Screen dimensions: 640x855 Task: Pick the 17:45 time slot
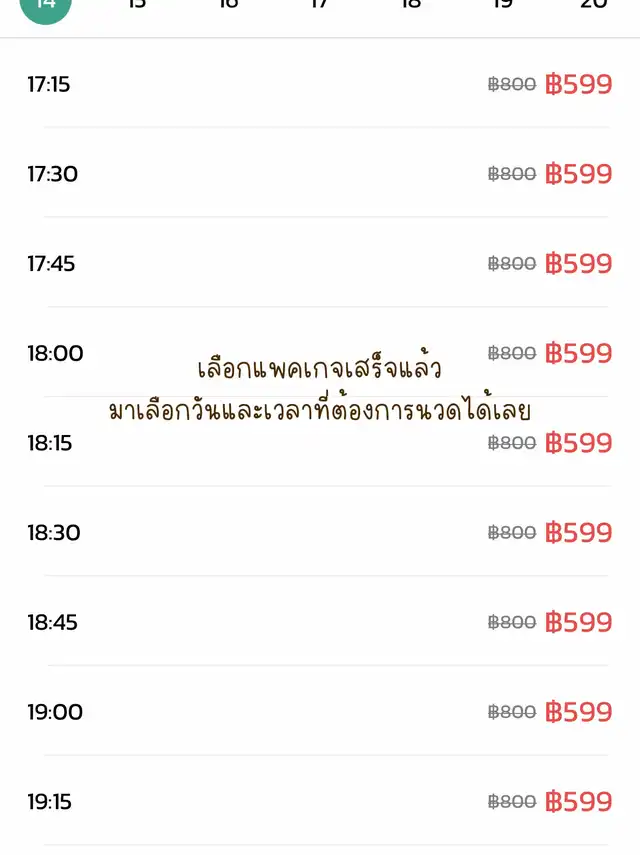(x=52, y=264)
